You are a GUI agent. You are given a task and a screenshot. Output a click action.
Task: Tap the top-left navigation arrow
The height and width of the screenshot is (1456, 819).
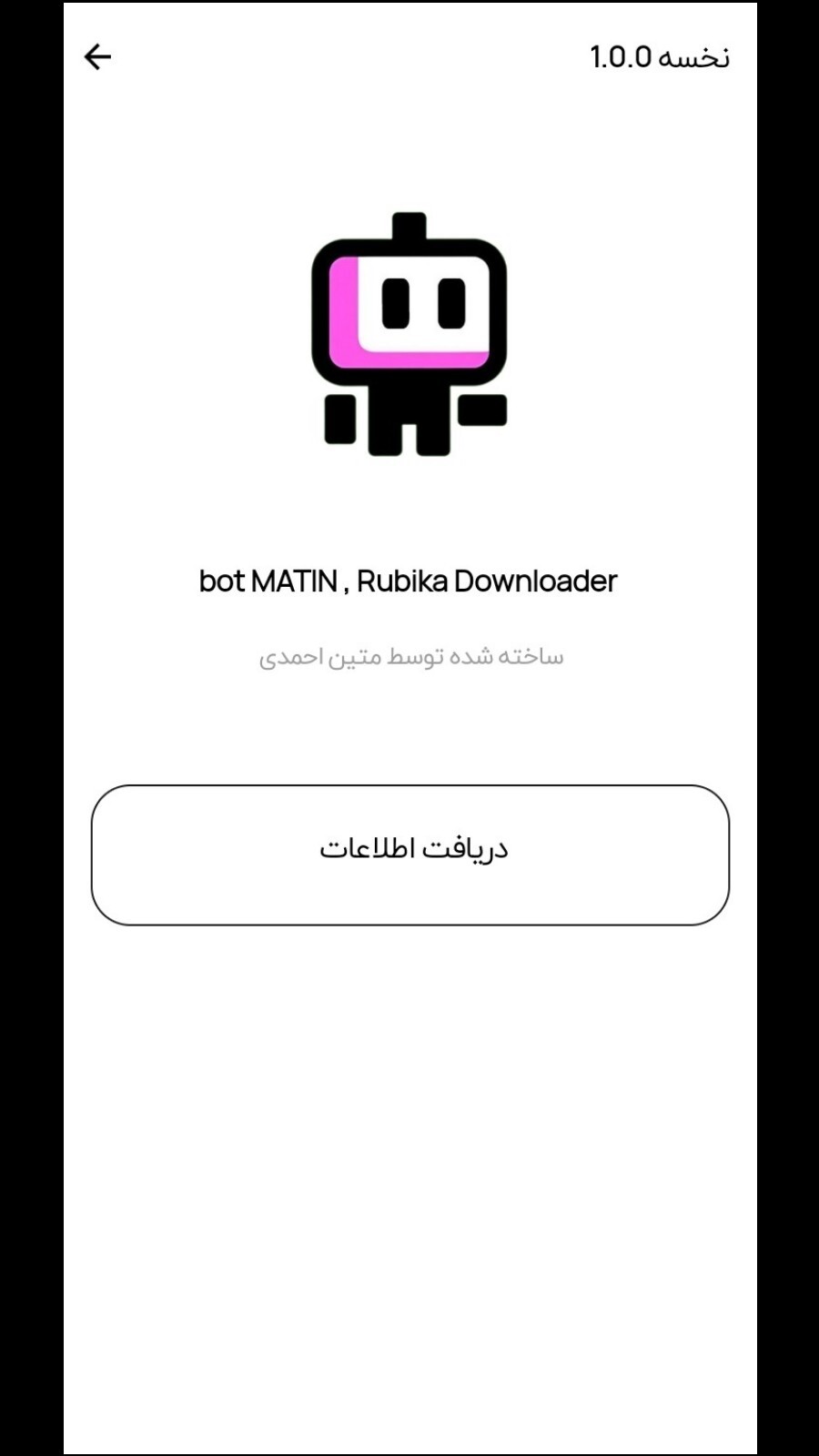[97, 56]
